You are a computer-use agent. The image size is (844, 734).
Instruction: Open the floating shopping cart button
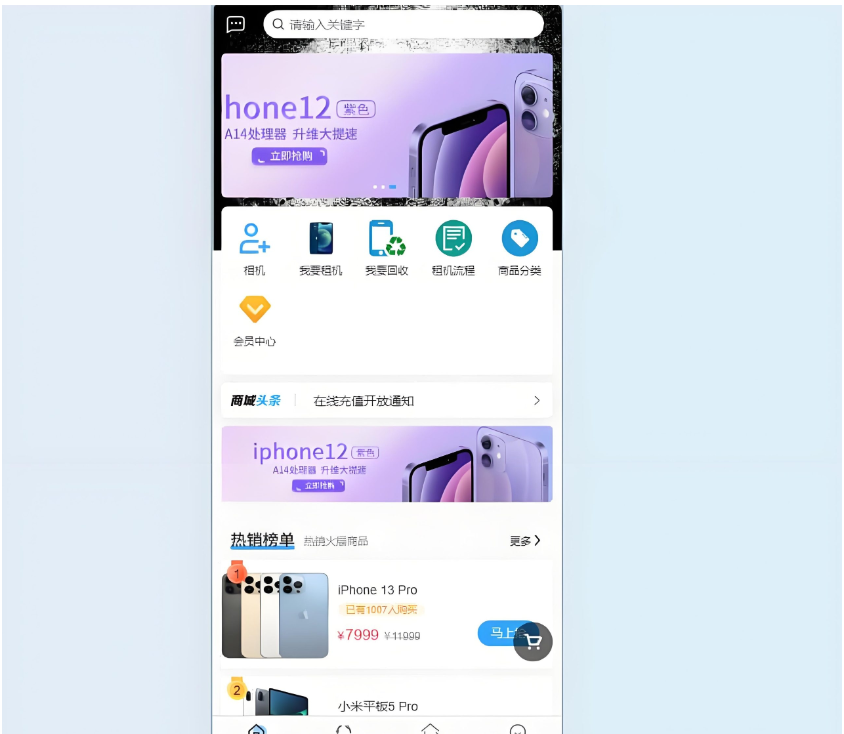pos(533,642)
